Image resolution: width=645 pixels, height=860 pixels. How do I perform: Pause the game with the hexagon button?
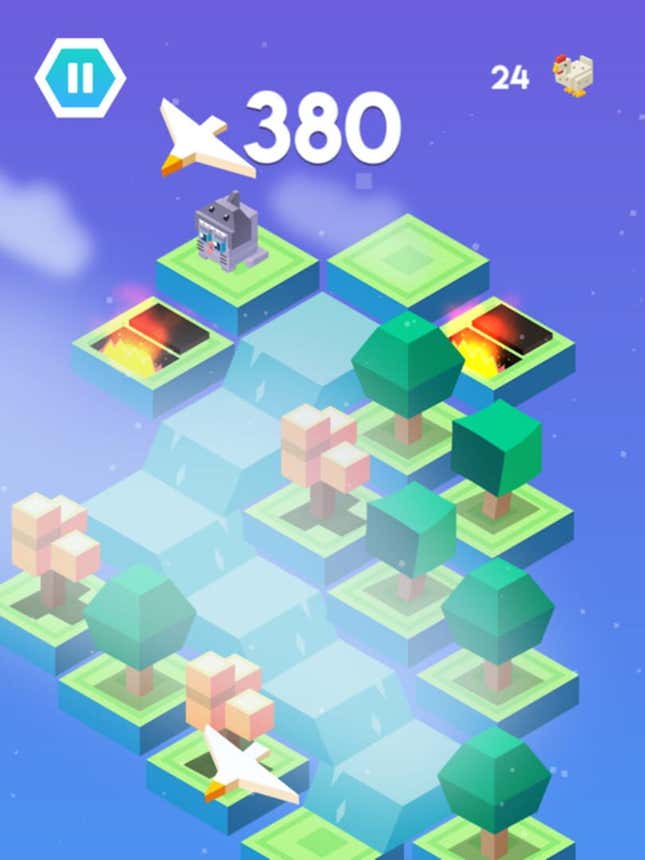tap(79, 78)
